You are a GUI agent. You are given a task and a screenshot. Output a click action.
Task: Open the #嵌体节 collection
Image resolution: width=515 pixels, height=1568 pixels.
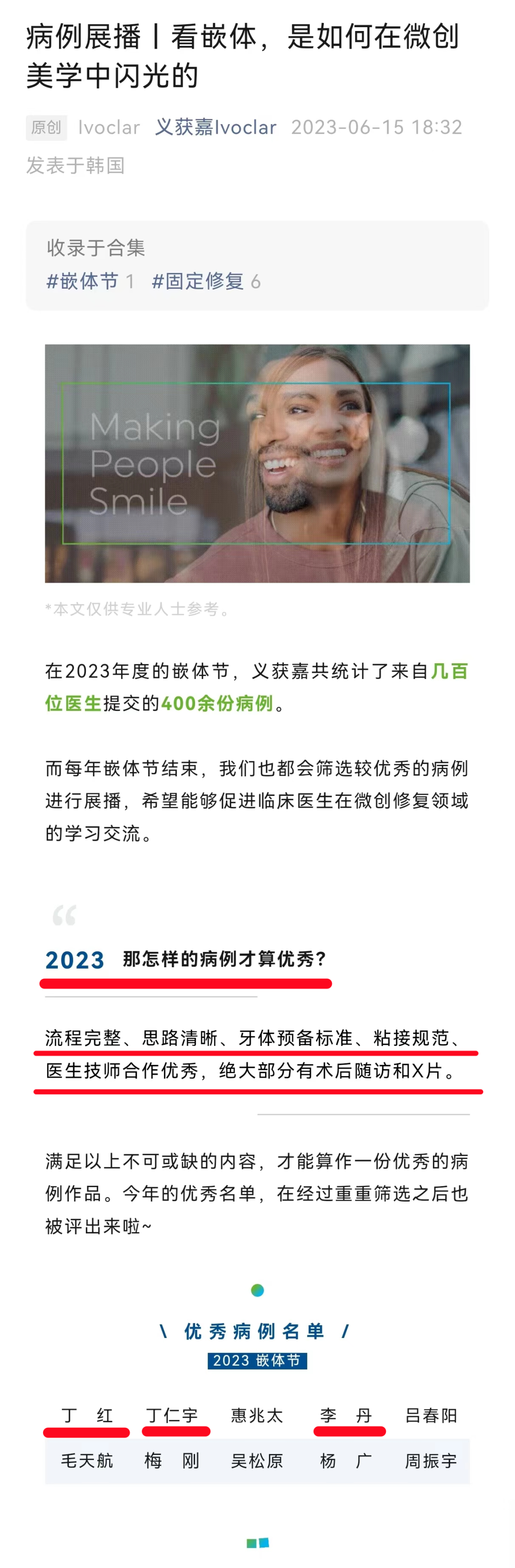coord(82,281)
